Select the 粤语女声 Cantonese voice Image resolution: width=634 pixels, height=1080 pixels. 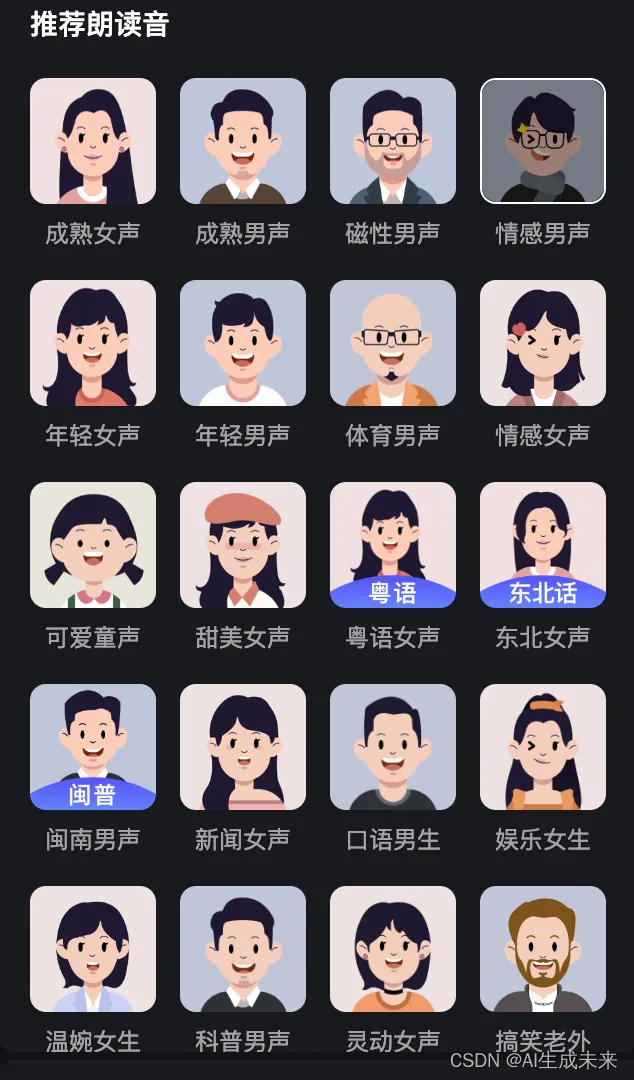(393, 545)
